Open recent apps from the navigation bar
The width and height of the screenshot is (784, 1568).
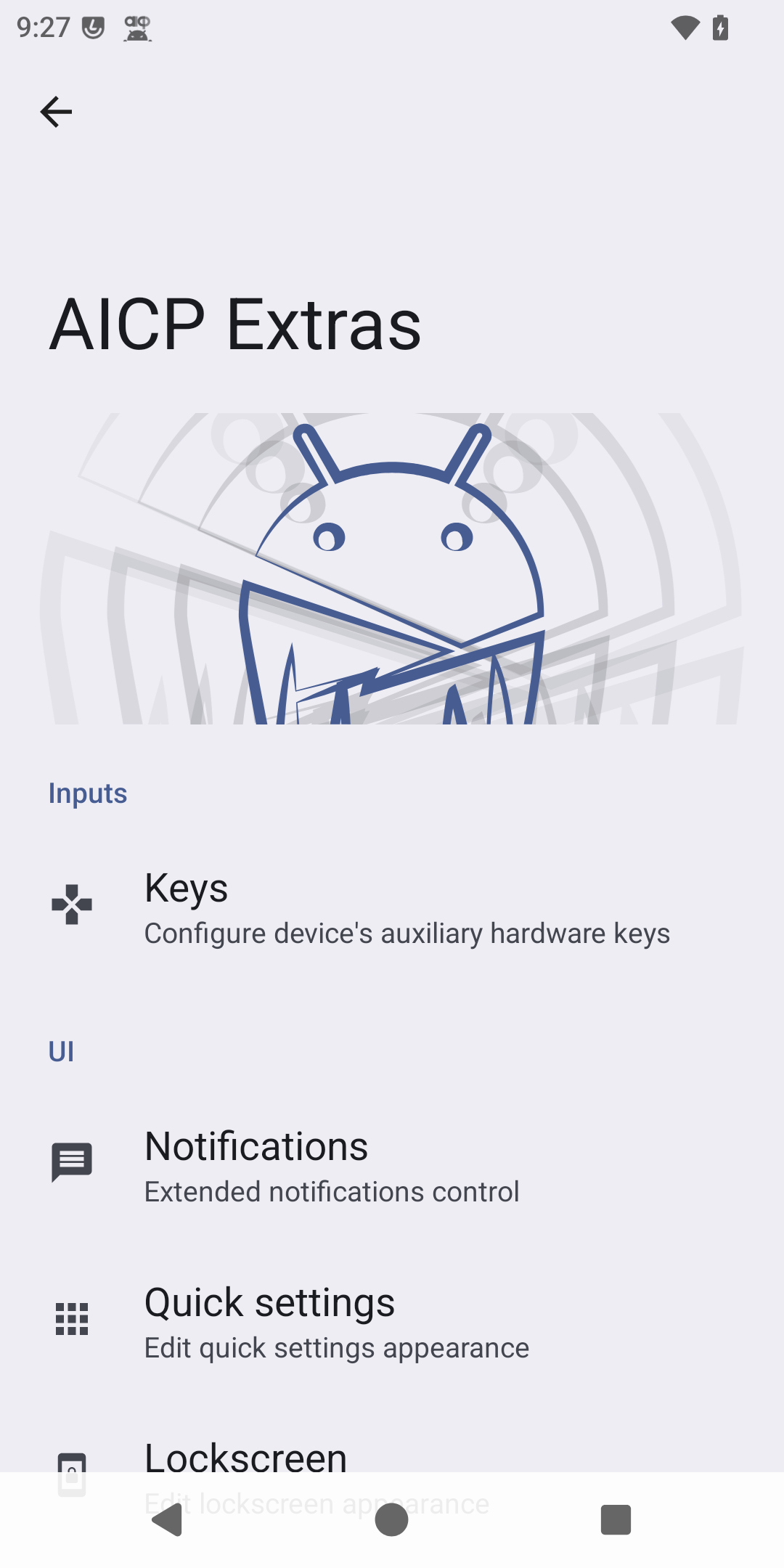(616, 1519)
